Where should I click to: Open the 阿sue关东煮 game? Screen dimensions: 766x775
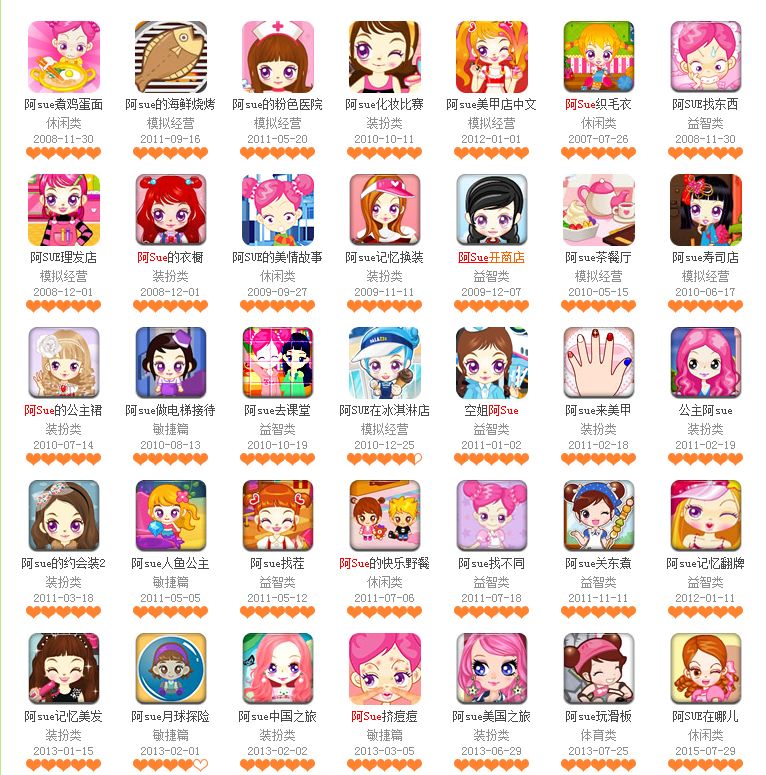[599, 516]
